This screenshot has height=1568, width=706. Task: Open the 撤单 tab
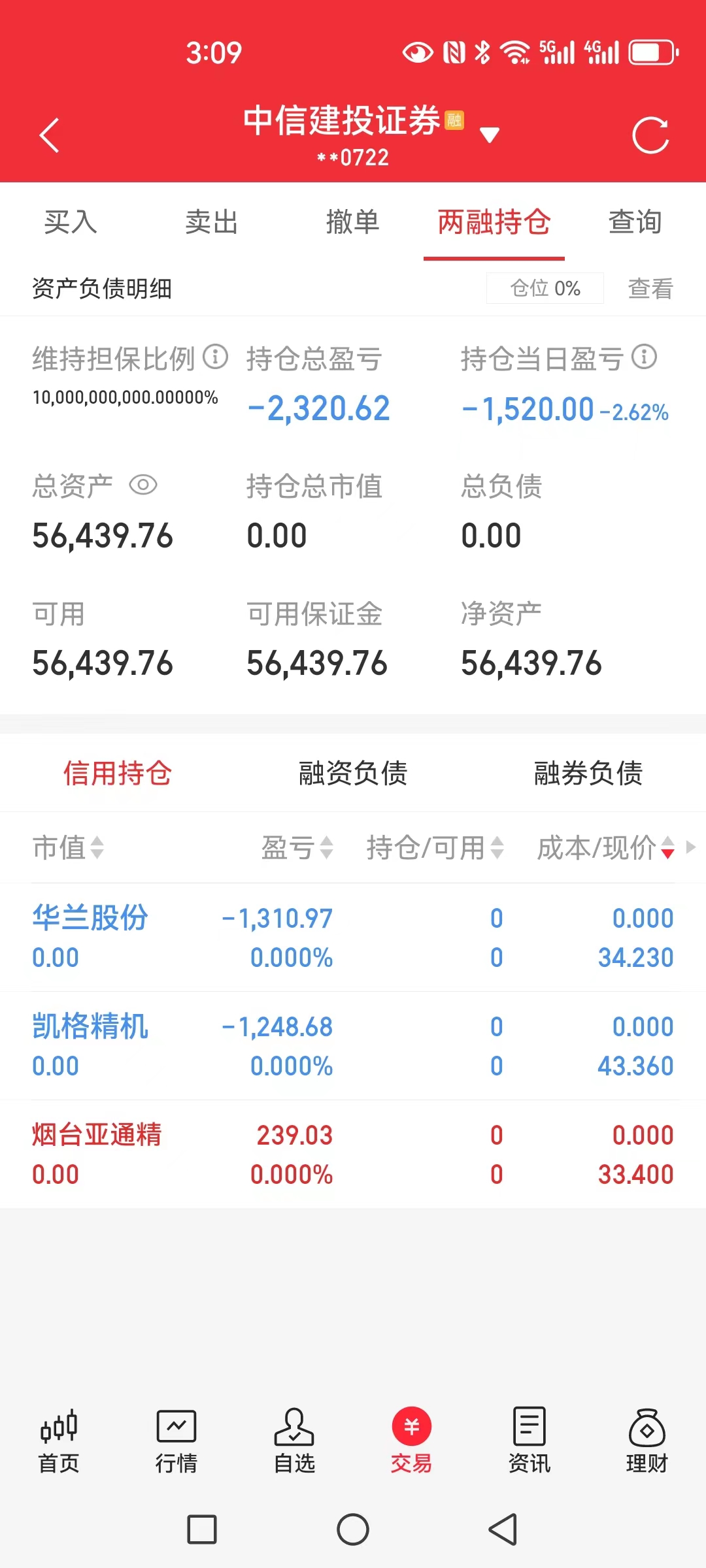(x=353, y=222)
